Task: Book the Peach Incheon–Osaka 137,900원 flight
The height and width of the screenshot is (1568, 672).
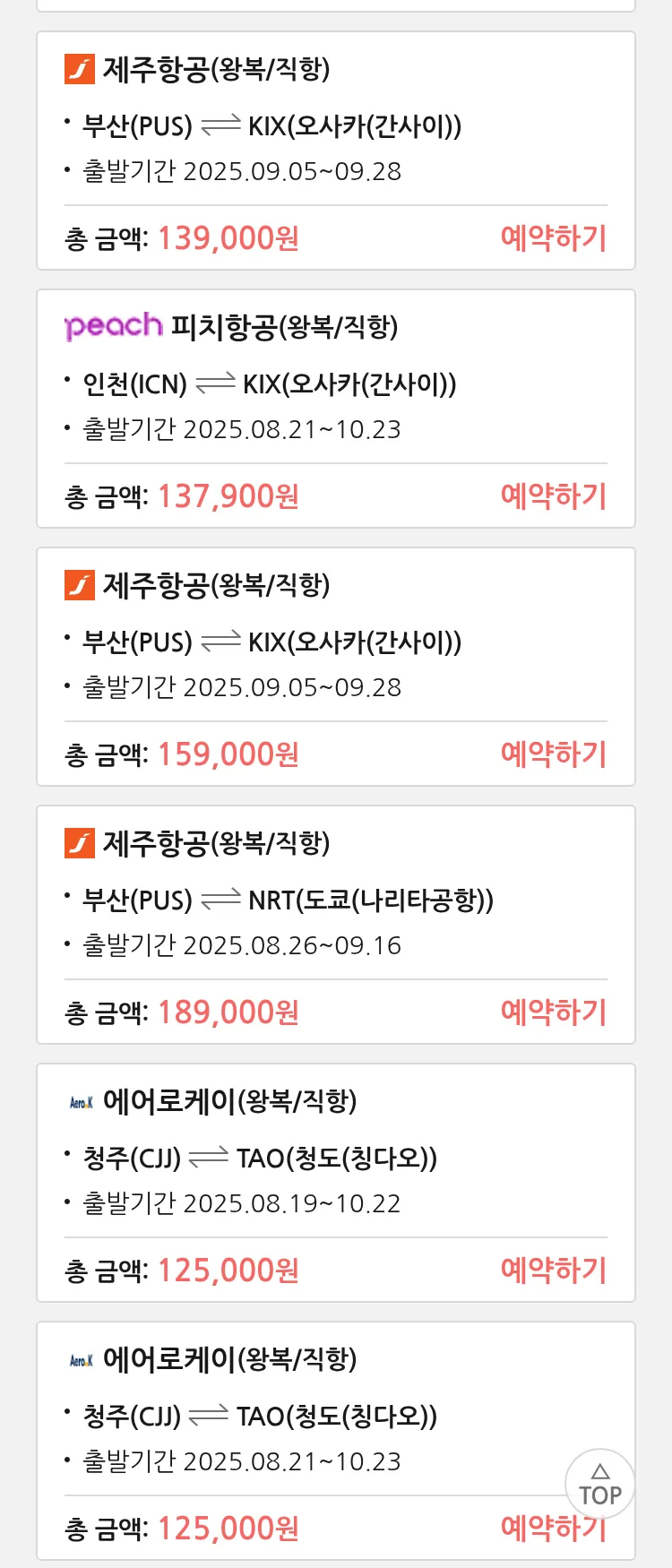Action: [x=553, y=496]
